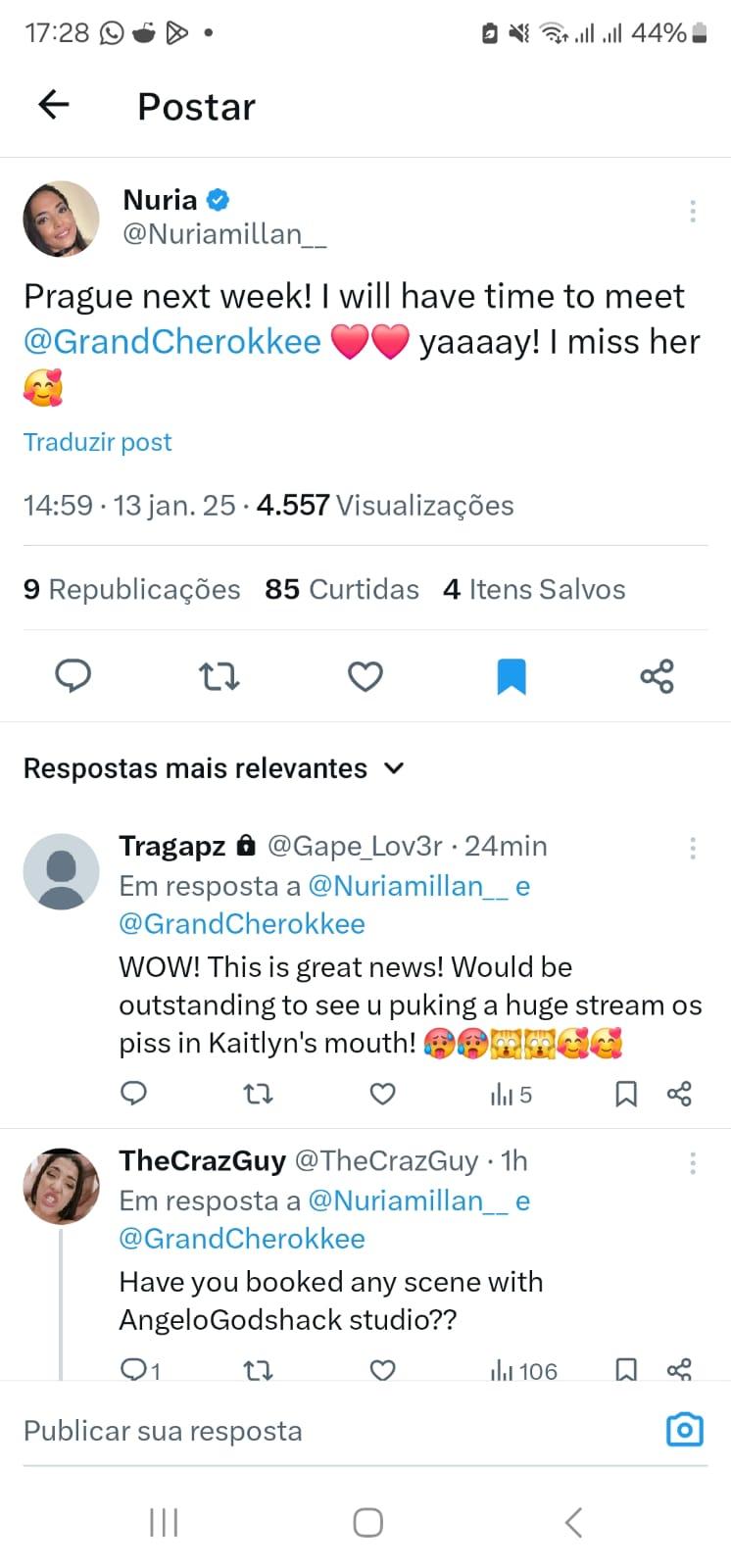The width and height of the screenshot is (731, 1568).
Task: Bookmark the reply from Tragapz
Action: [625, 1094]
